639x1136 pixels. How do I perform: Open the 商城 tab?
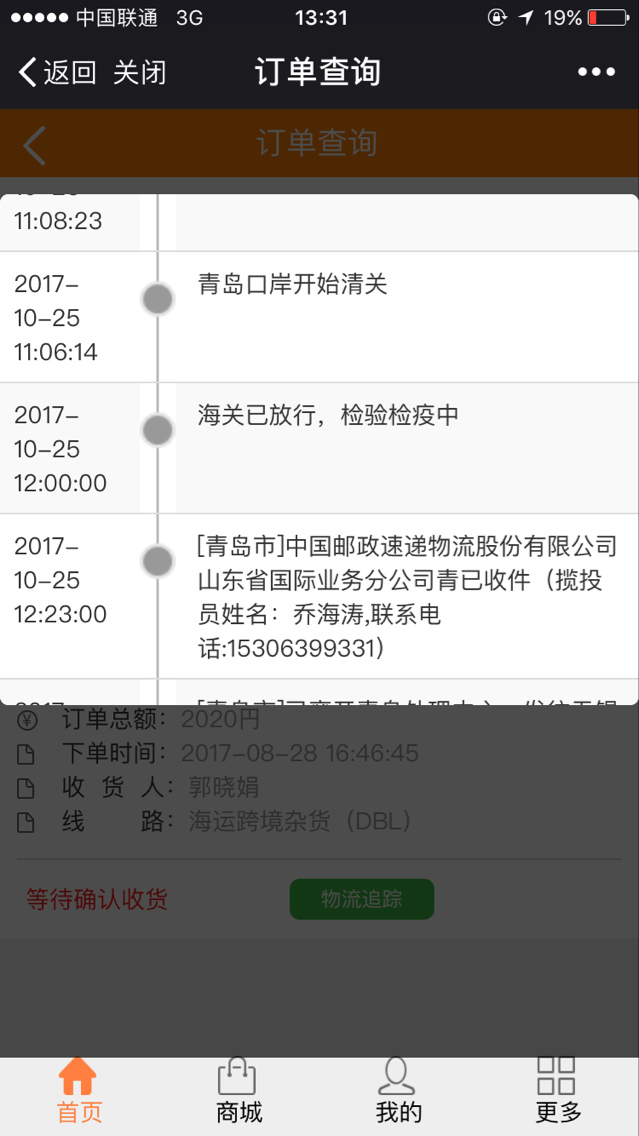pyautogui.click(x=239, y=1091)
